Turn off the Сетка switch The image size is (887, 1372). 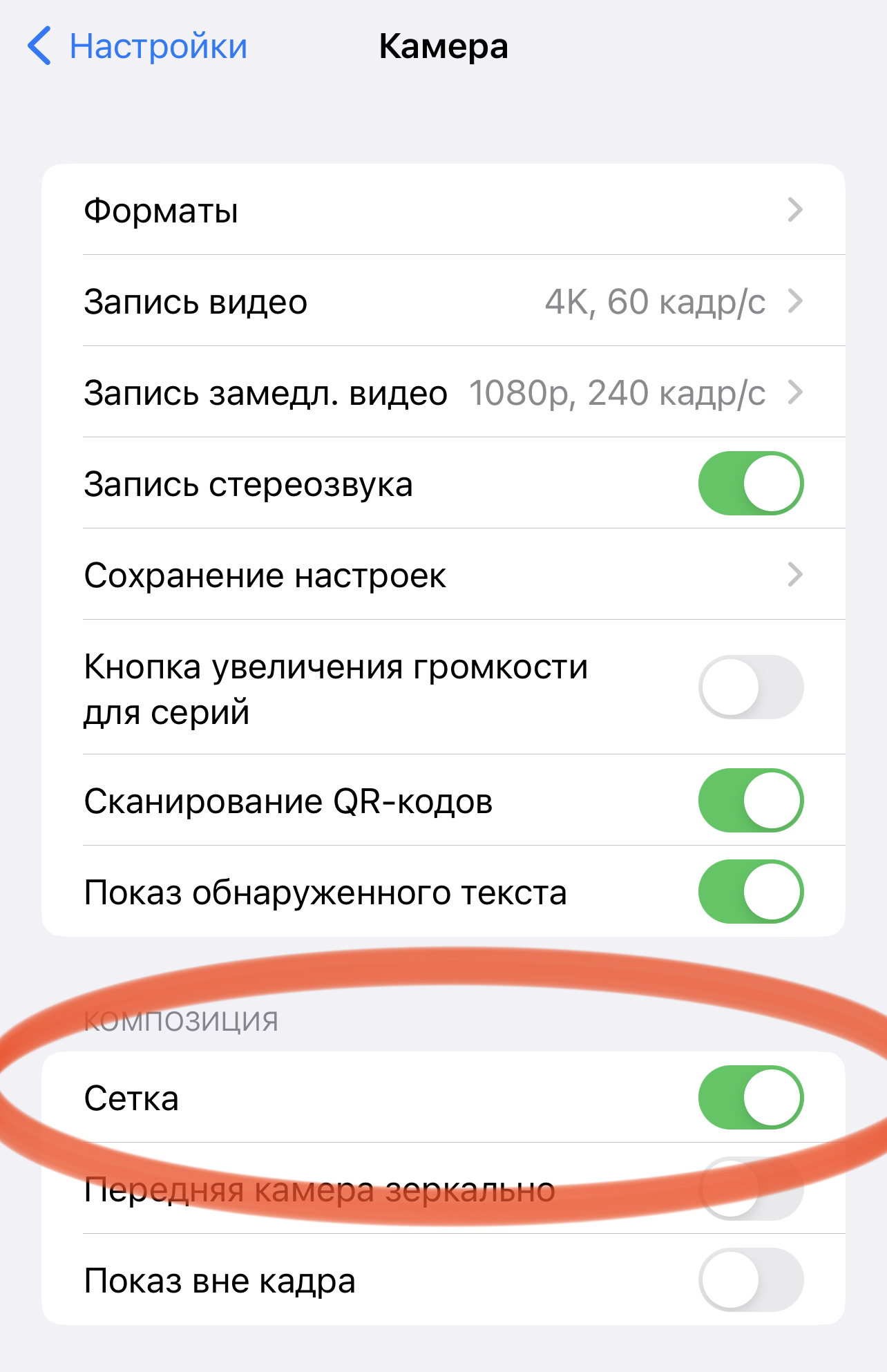[750, 1098]
